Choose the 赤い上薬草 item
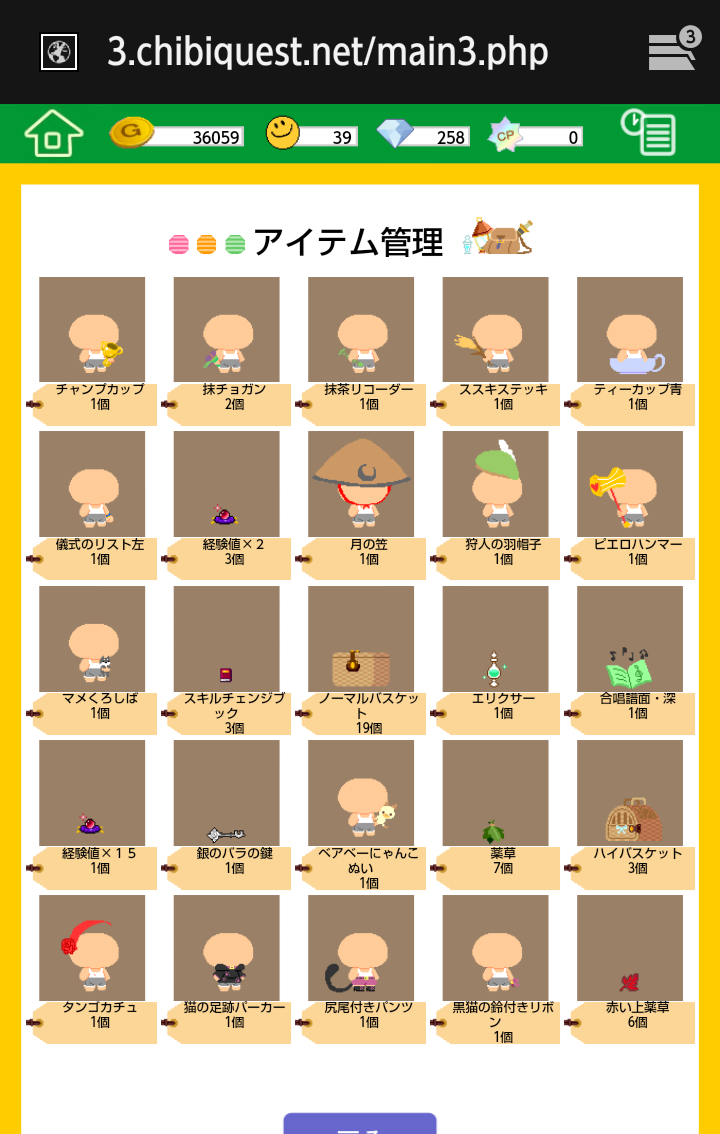 (630, 948)
